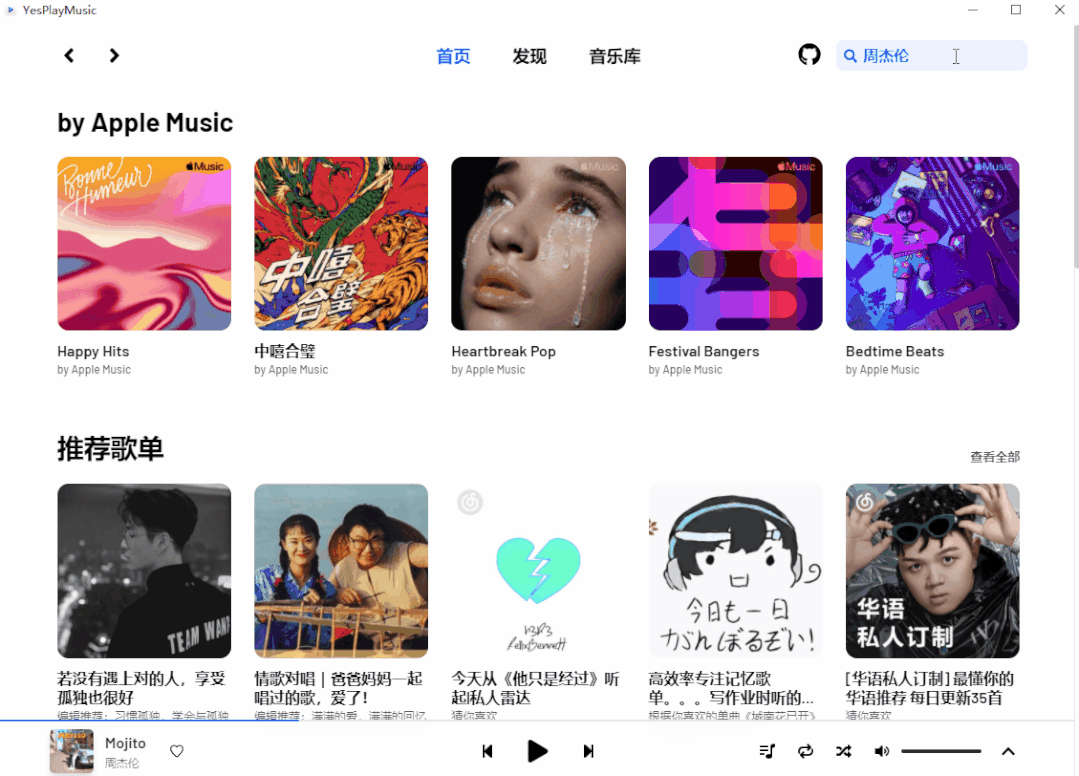
Task: Like the song Mojito
Action: pyautogui.click(x=177, y=751)
